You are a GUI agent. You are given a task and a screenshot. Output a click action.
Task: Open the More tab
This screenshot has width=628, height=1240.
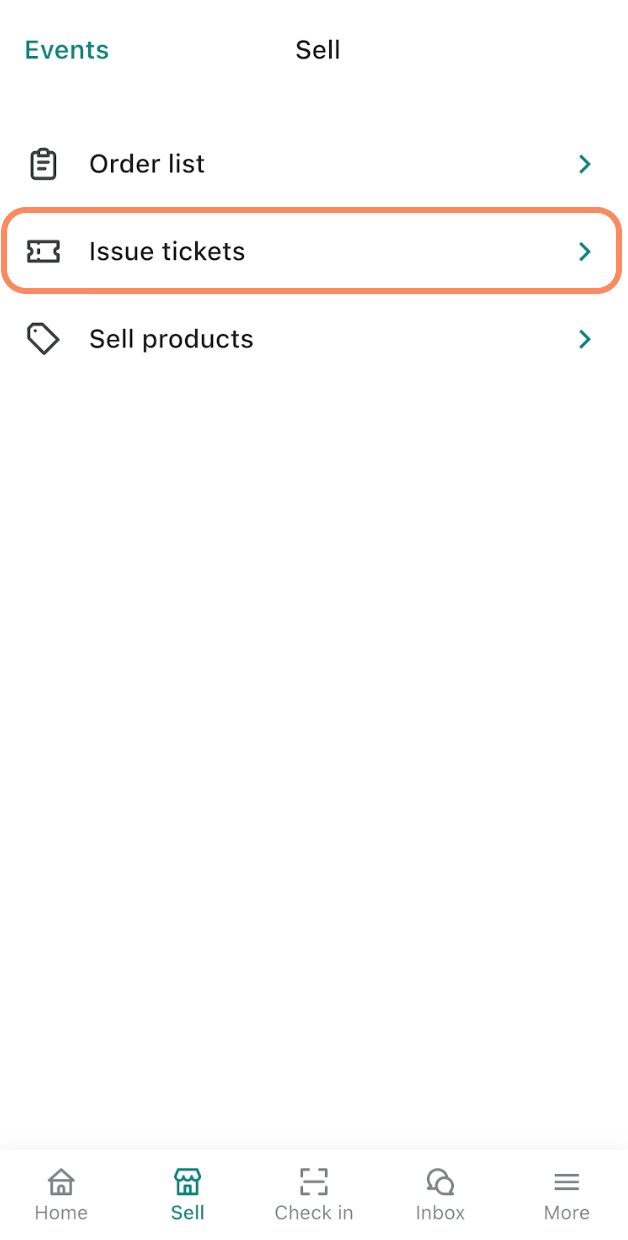tap(566, 1195)
